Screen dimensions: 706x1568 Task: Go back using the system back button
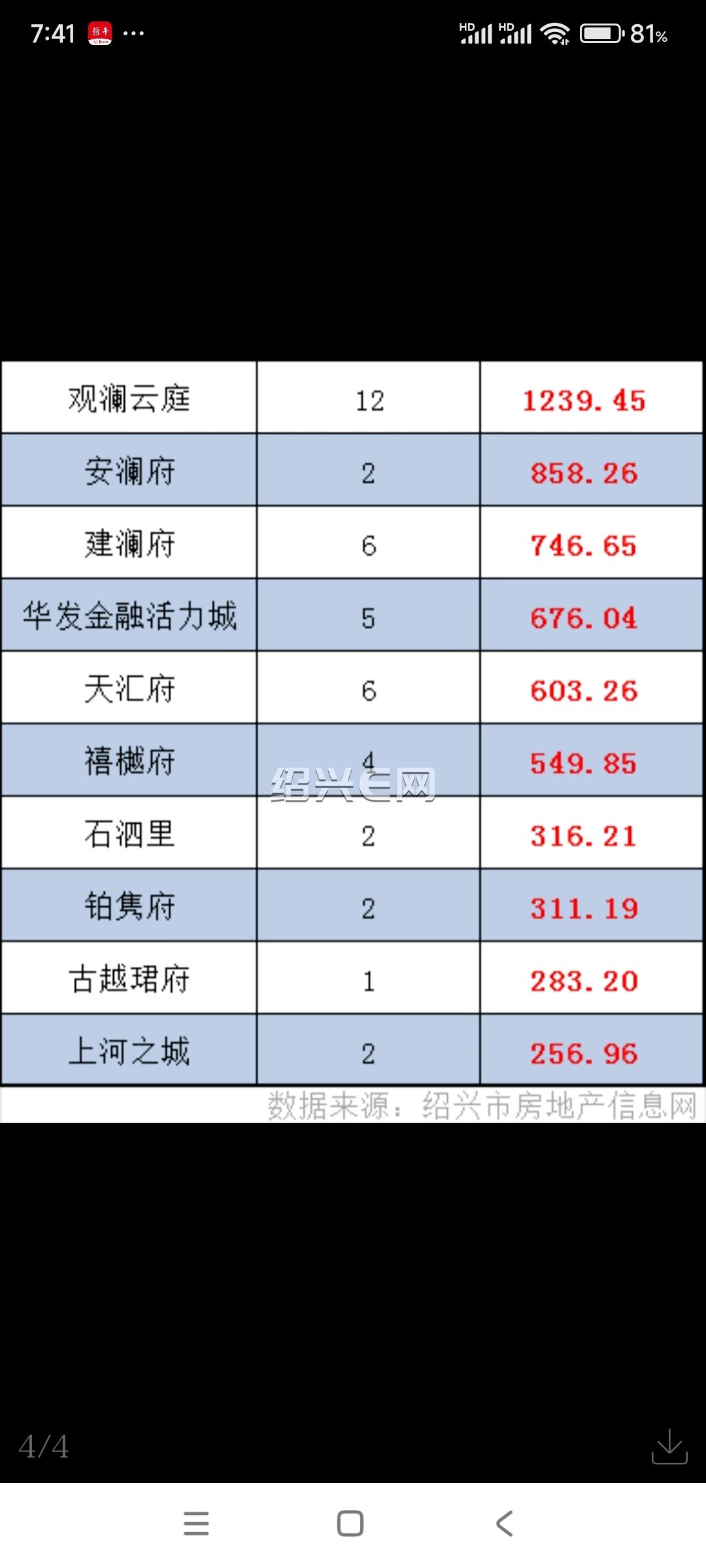(504, 1524)
